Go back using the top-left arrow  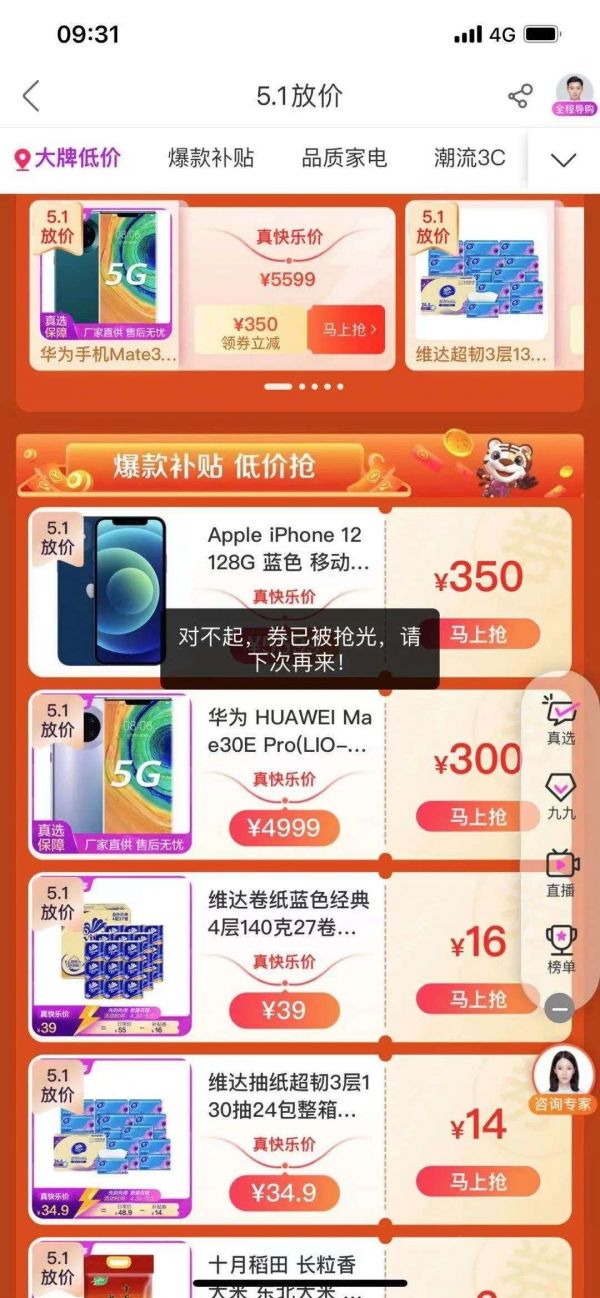(31, 96)
